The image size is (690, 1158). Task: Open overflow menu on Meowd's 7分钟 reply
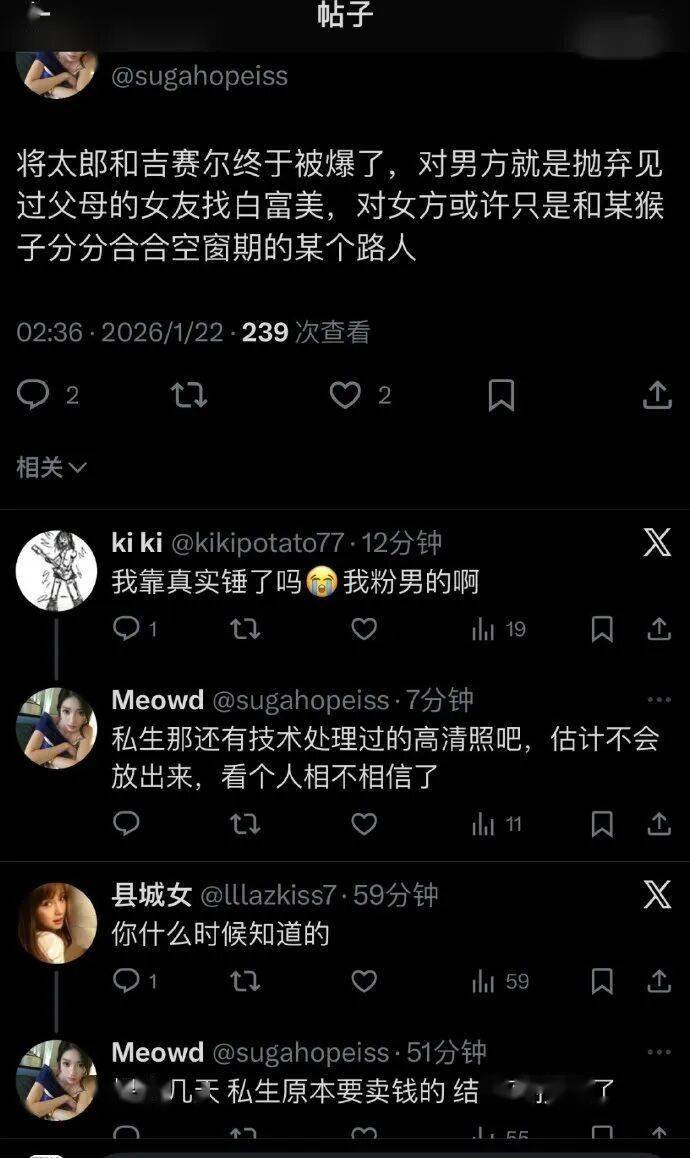(x=659, y=700)
